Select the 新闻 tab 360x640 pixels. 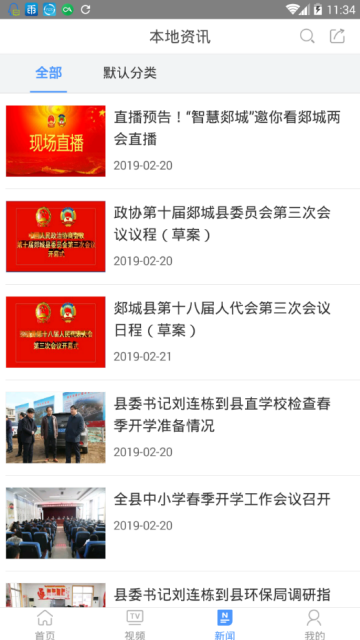[225, 624]
